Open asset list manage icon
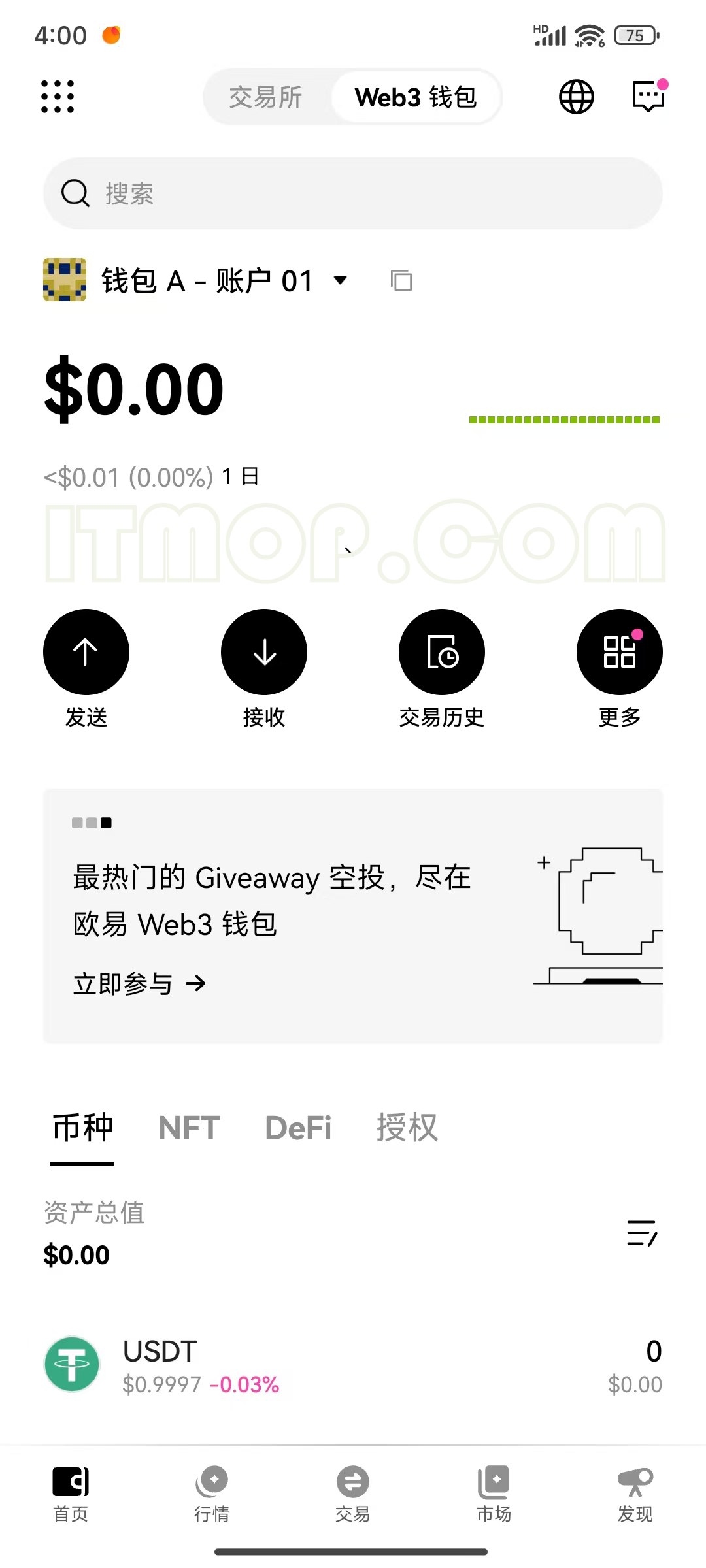 (x=642, y=1233)
